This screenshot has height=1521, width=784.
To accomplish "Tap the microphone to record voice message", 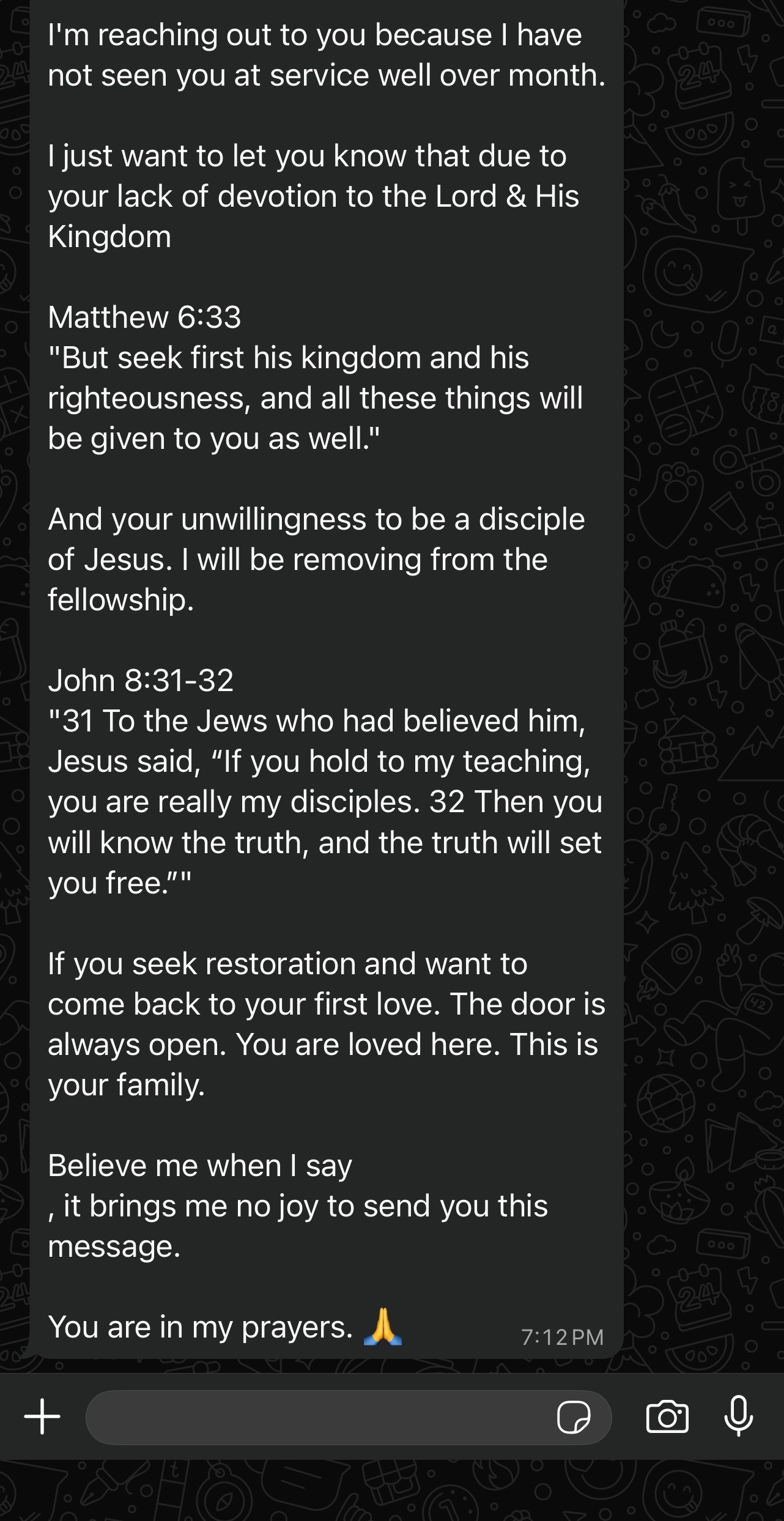I will (x=738, y=1416).
